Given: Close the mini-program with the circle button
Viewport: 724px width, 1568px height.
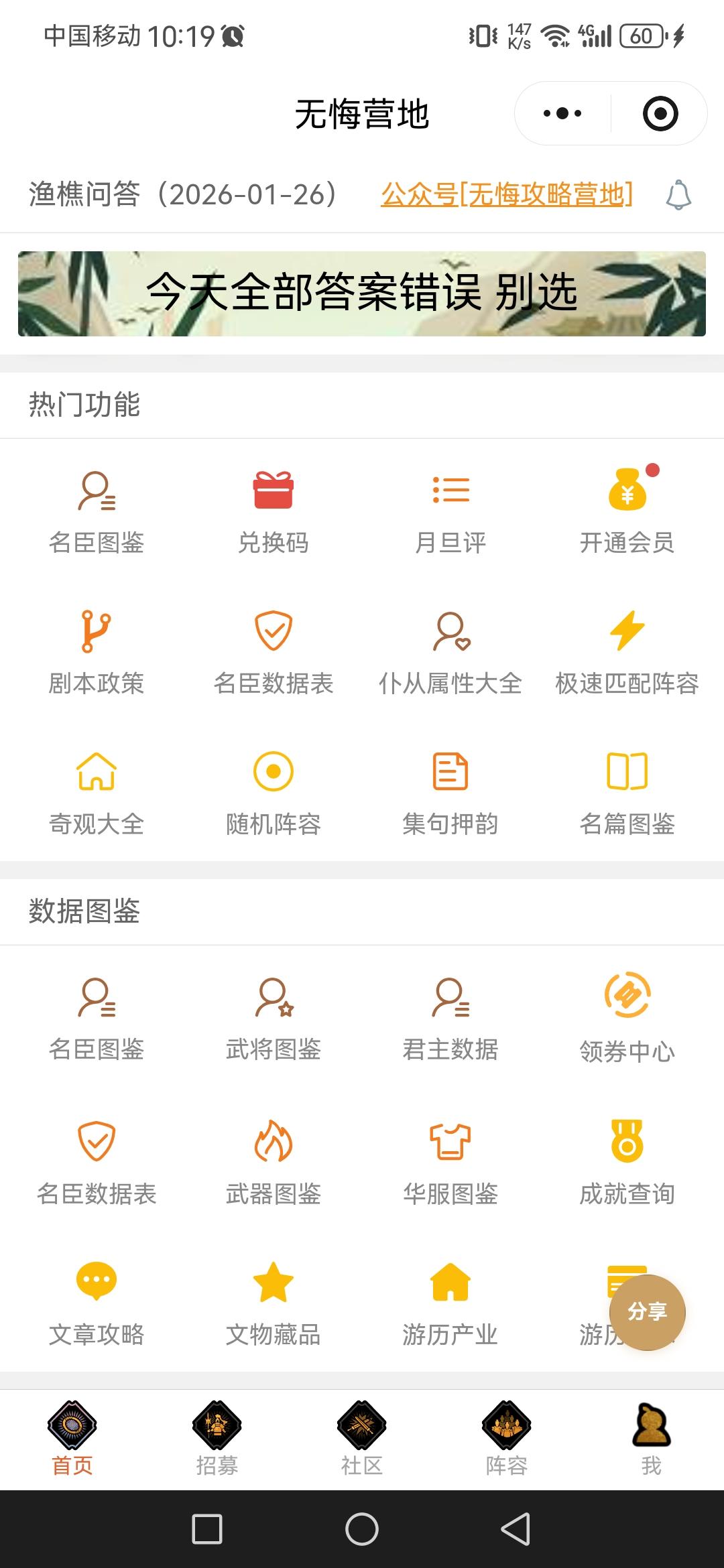Looking at the screenshot, I should point(660,113).
